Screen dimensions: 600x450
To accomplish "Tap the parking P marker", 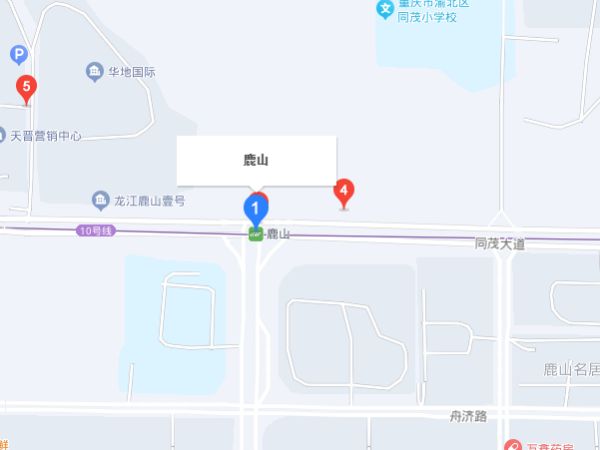I will point(17,55).
